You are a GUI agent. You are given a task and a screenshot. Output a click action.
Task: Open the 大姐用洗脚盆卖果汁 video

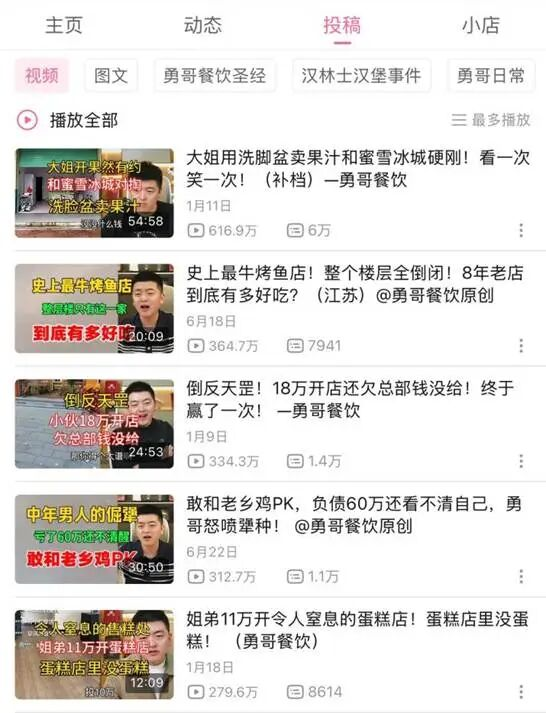coord(273,193)
